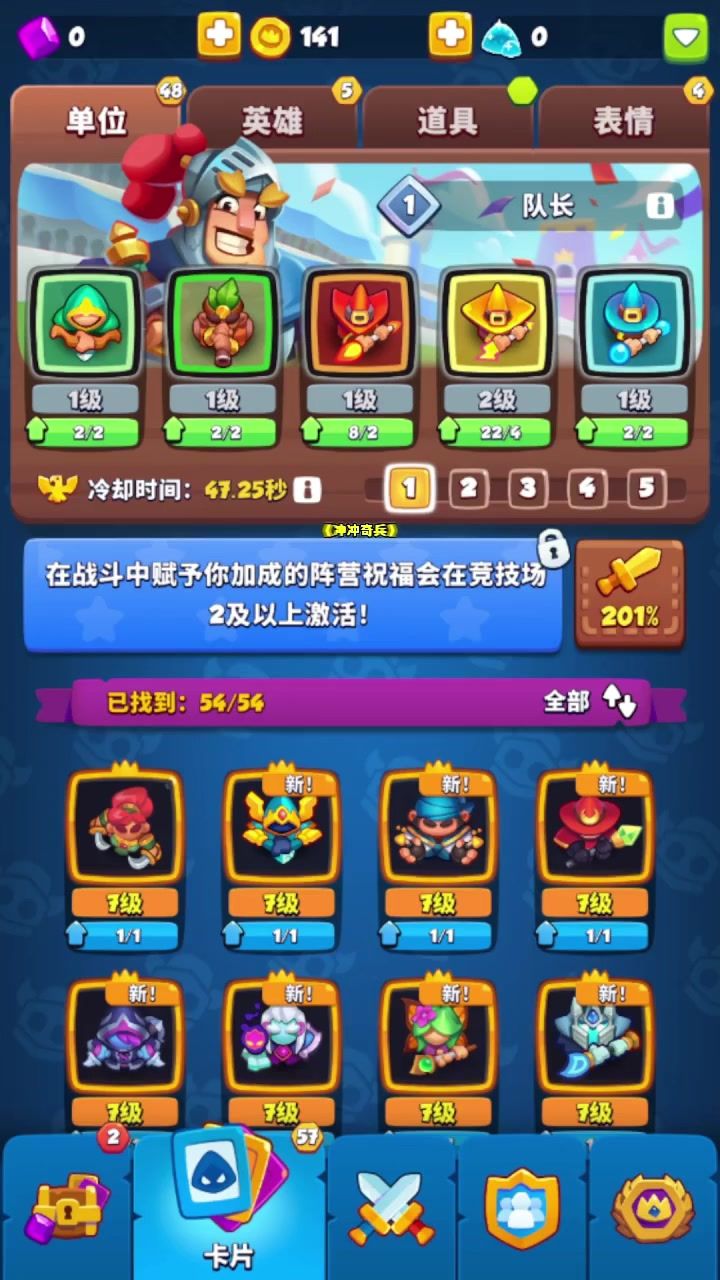Show info about 队长
This screenshot has width=720, height=1280.
[659, 206]
